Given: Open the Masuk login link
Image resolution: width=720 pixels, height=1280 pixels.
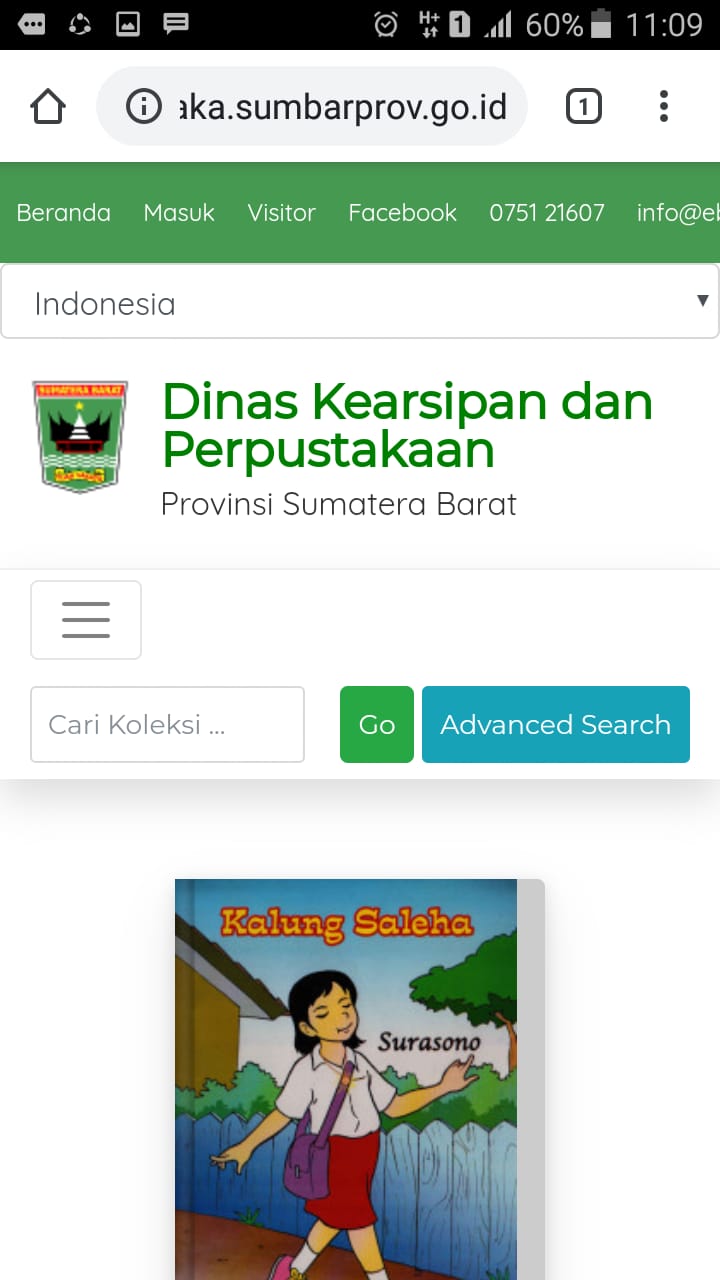Looking at the screenshot, I should tap(179, 213).
